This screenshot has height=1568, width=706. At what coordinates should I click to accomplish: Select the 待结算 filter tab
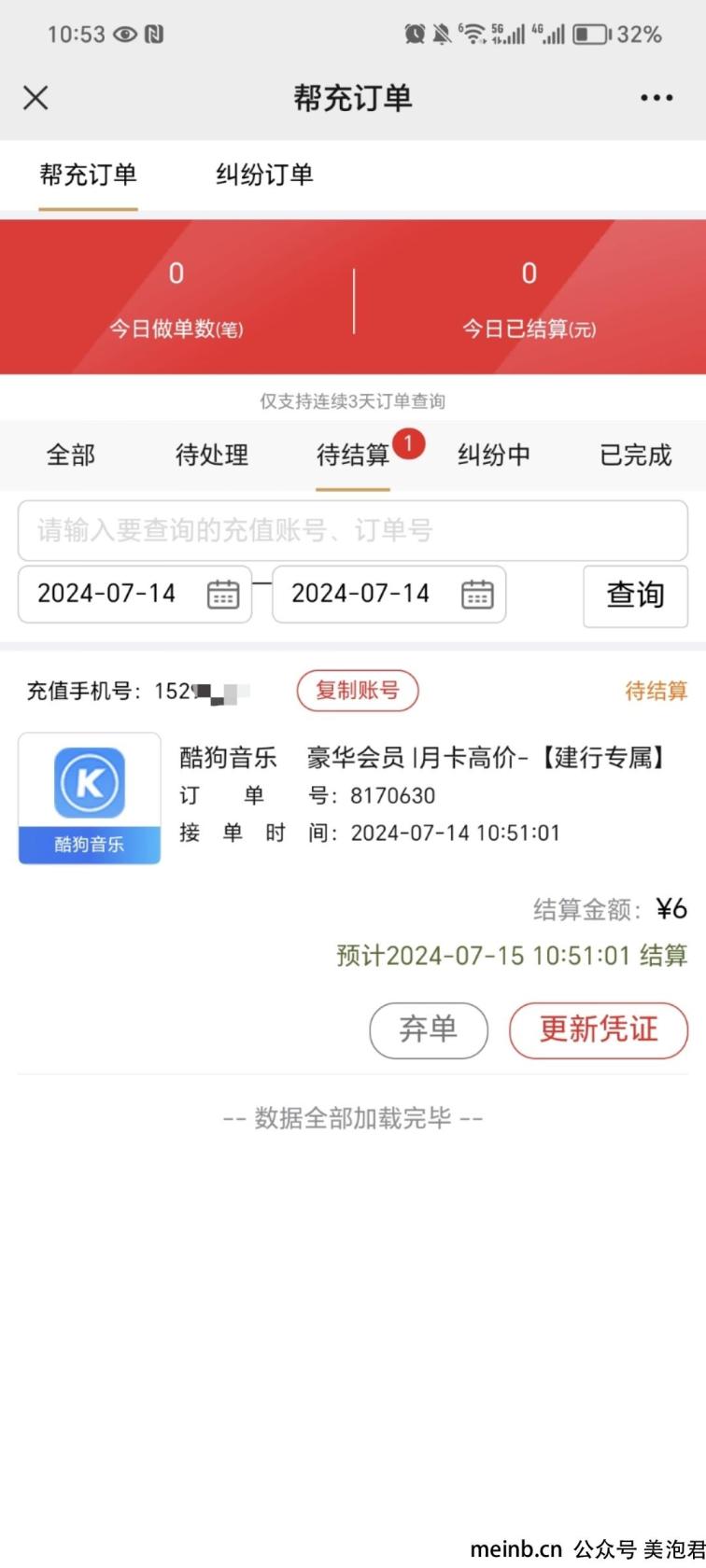click(353, 455)
